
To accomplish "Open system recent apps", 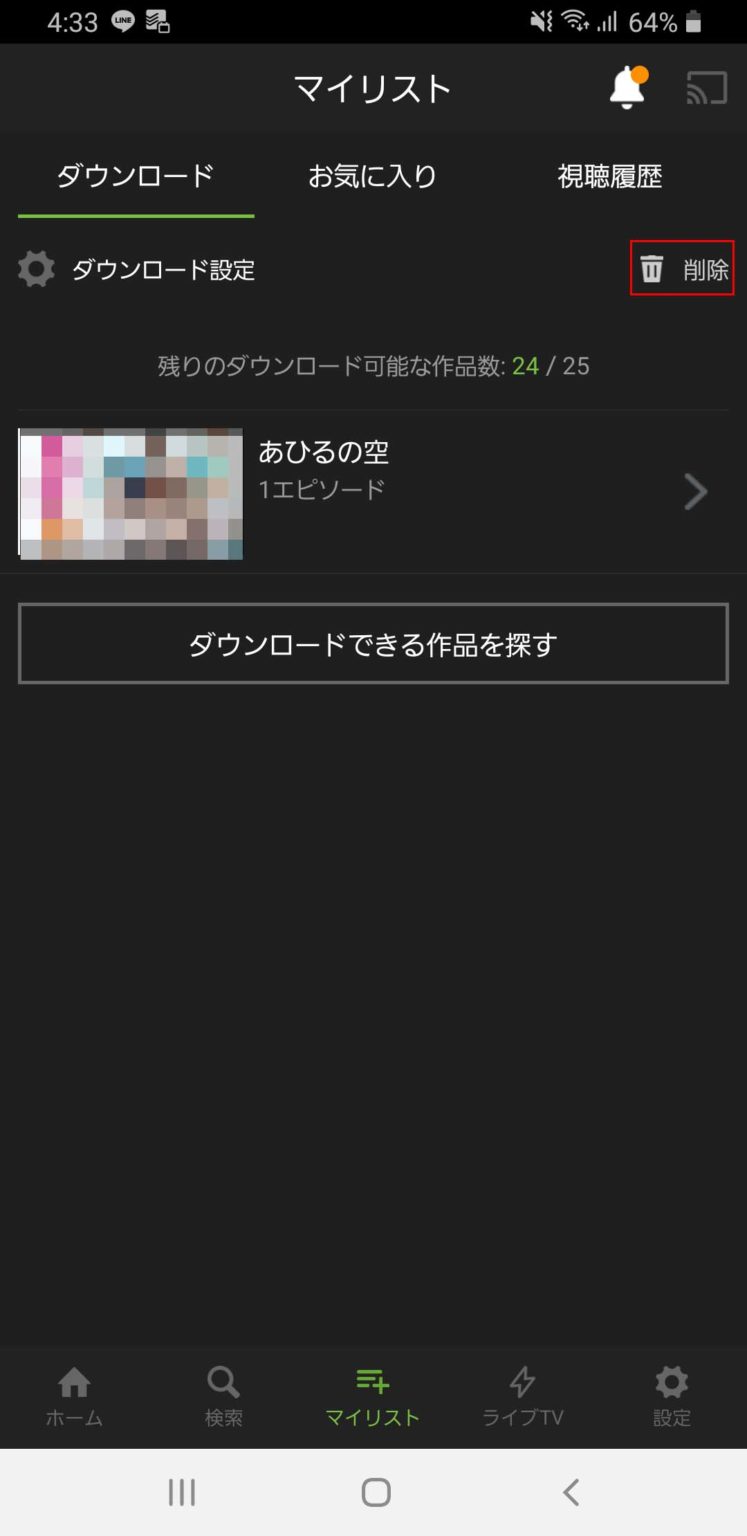I will (182, 1493).
